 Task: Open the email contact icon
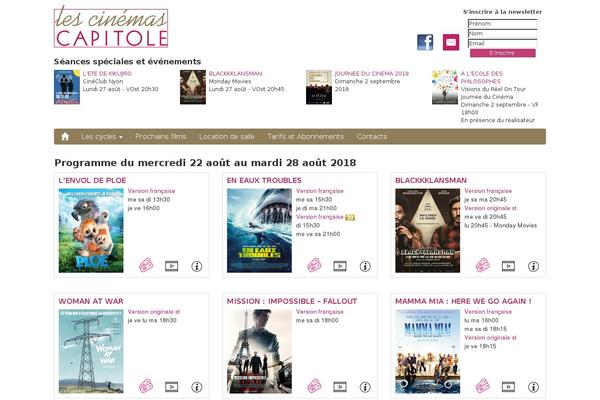point(451,42)
